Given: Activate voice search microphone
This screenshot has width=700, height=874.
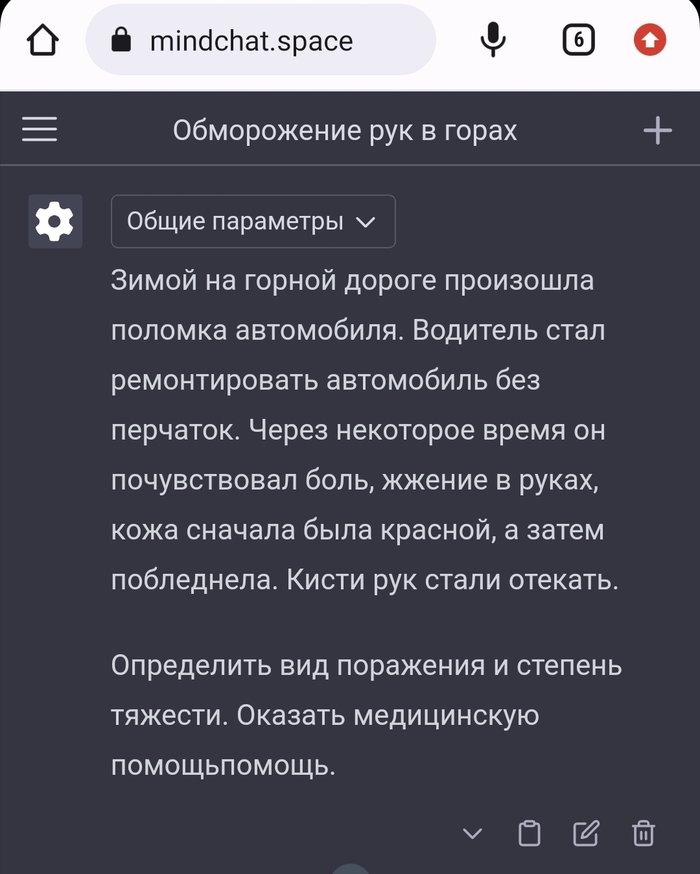Looking at the screenshot, I should click(493, 41).
